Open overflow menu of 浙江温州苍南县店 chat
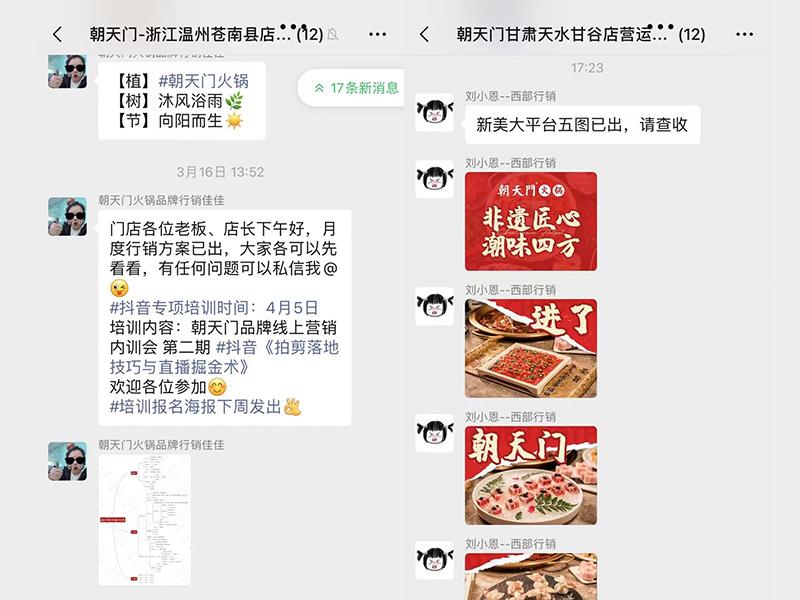Viewport: 800px width, 600px height. 377,34
